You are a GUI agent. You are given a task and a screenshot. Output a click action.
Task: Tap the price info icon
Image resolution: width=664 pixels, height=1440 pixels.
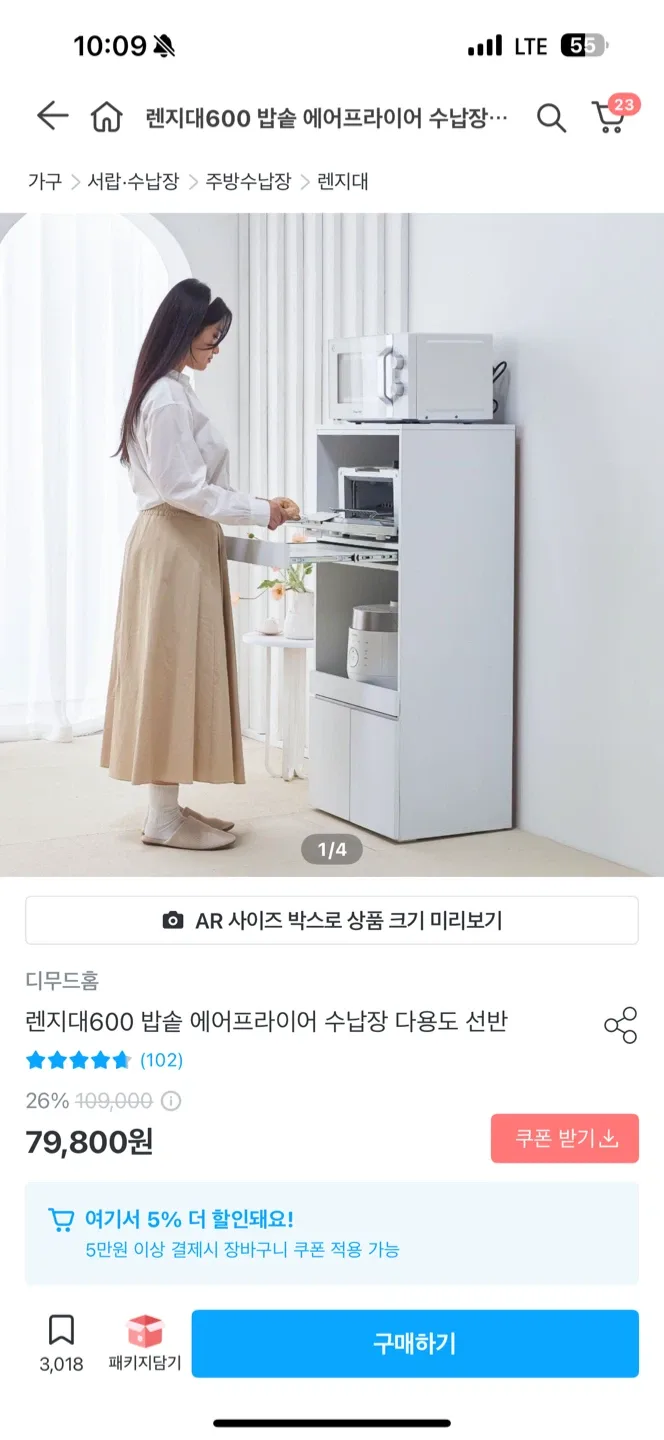(171, 1101)
